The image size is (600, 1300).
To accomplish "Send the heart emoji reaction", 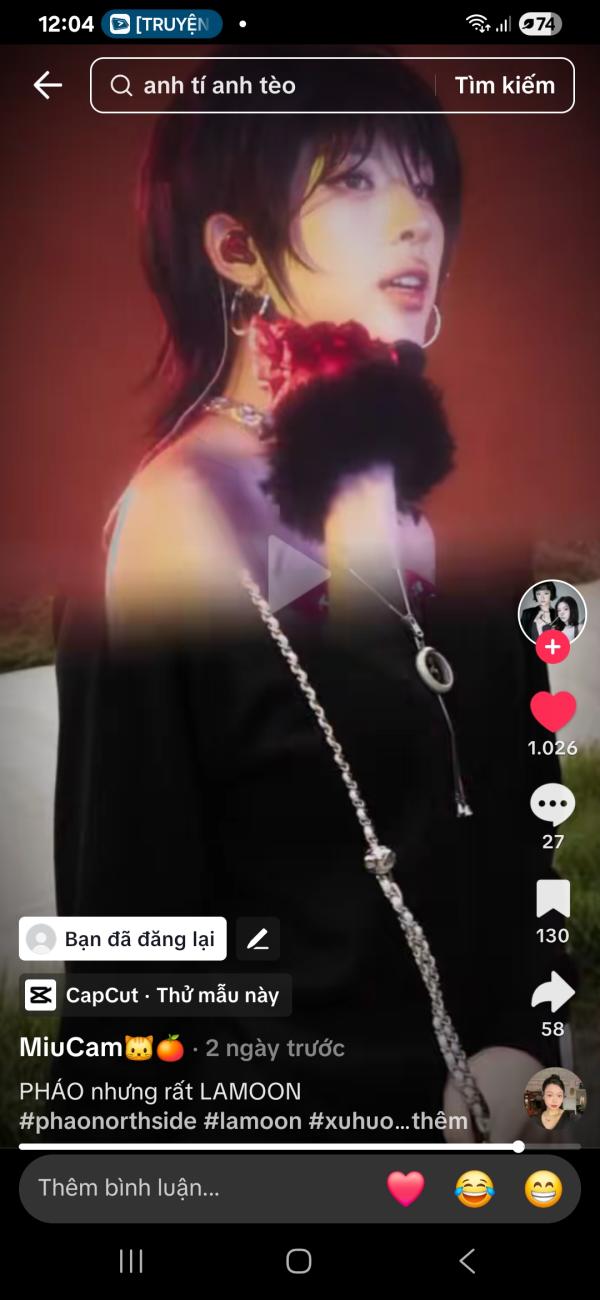I will coord(405,1188).
